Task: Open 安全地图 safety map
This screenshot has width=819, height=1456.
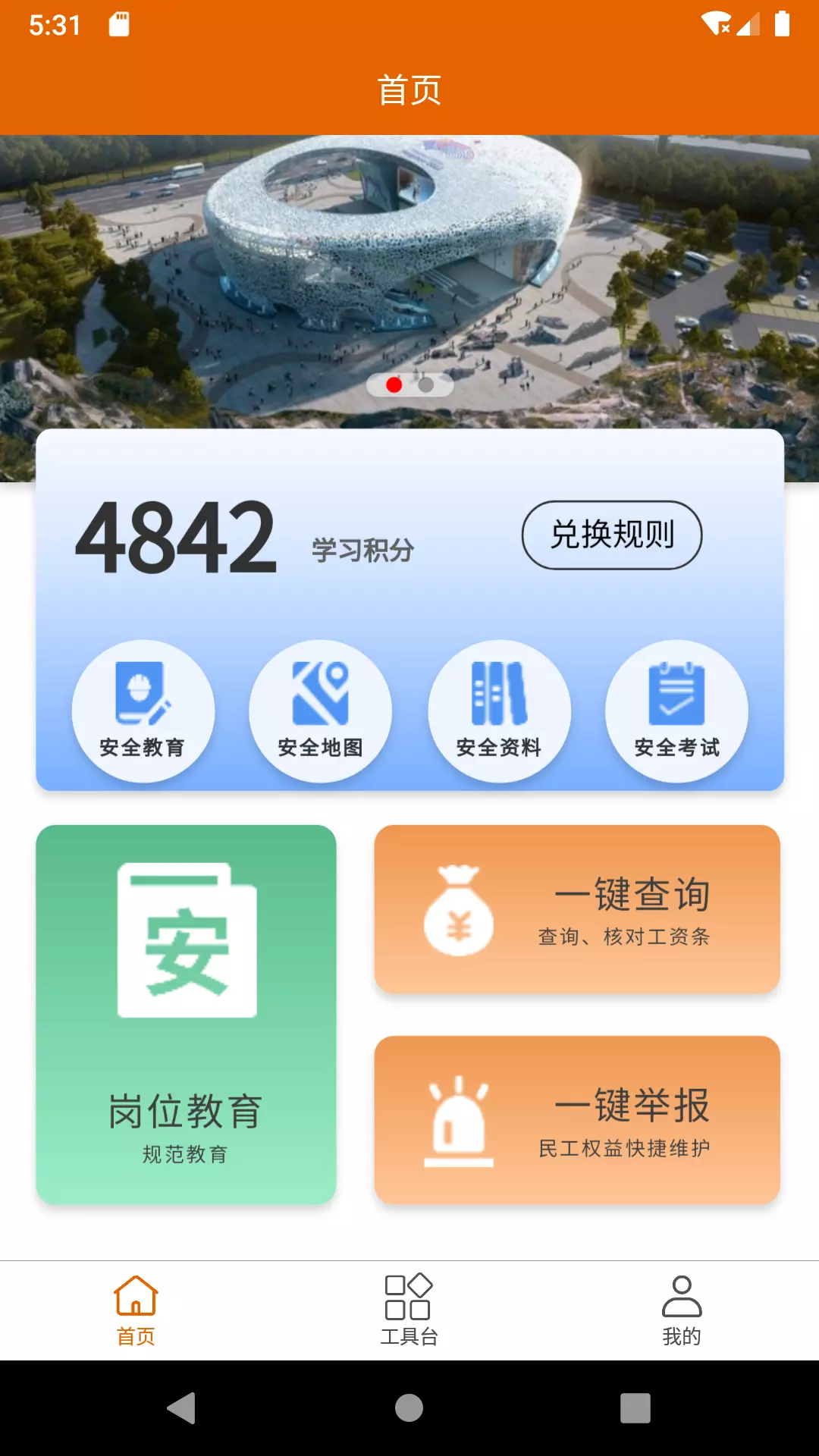Action: pos(320,711)
